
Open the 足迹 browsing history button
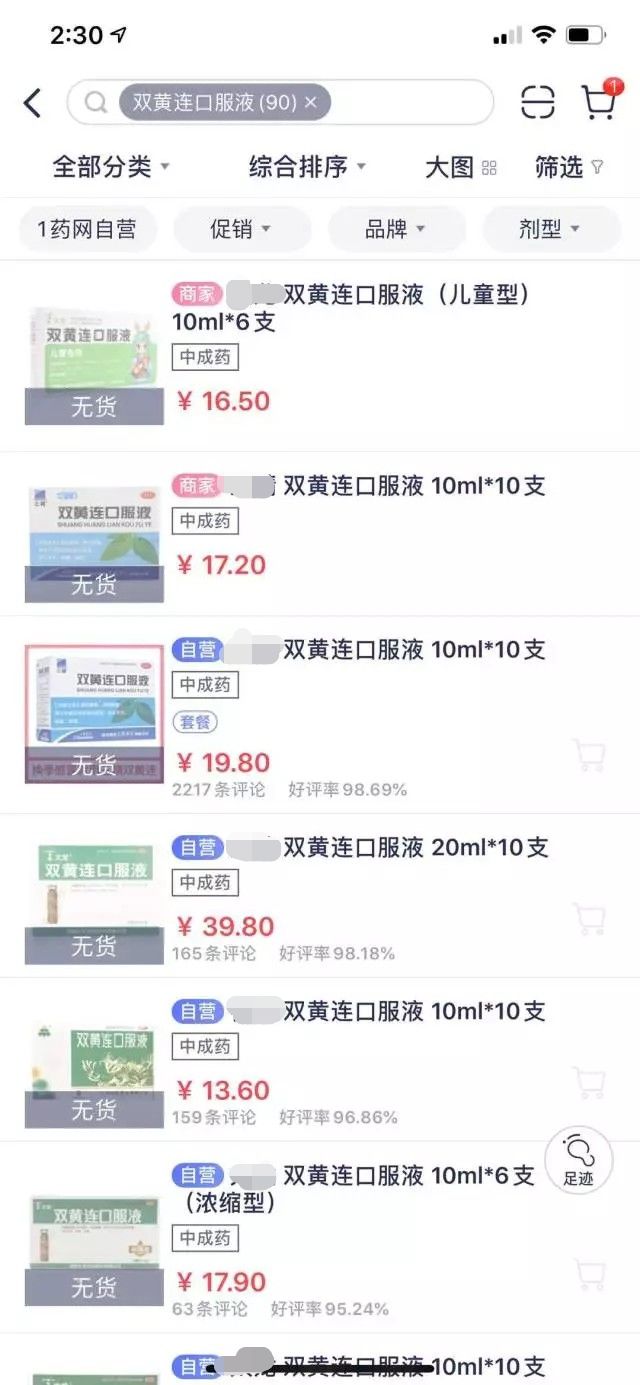(x=578, y=1158)
